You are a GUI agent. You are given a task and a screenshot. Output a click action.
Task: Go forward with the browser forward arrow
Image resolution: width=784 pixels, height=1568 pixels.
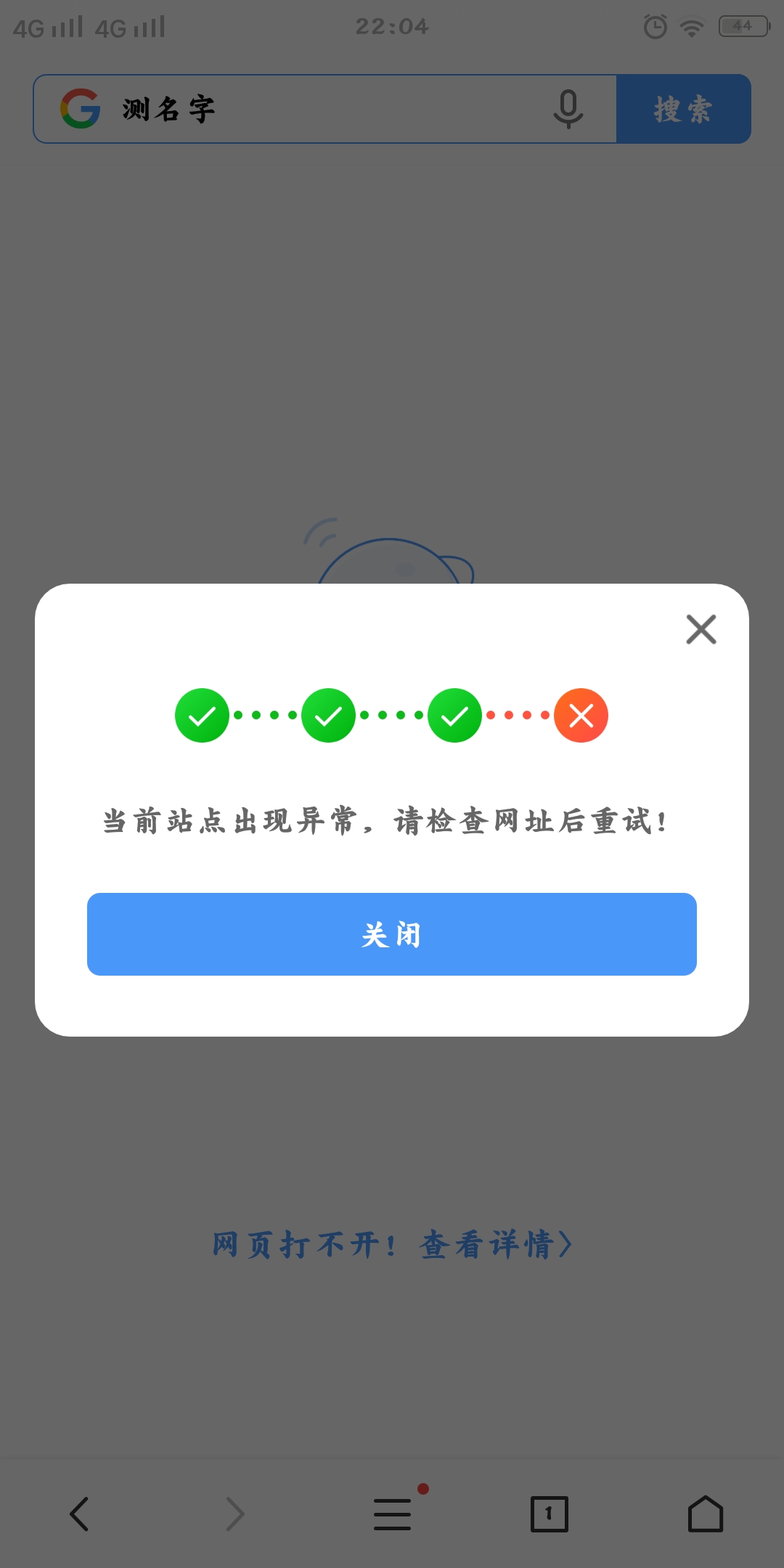click(x=234, y=1514)
